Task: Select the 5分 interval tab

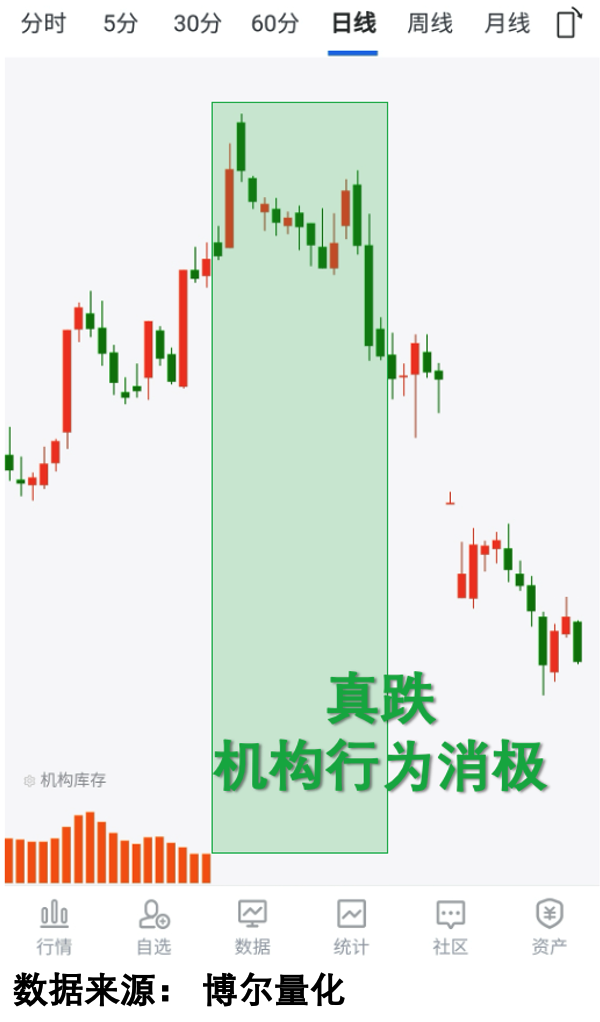Action: pos(120,24)
